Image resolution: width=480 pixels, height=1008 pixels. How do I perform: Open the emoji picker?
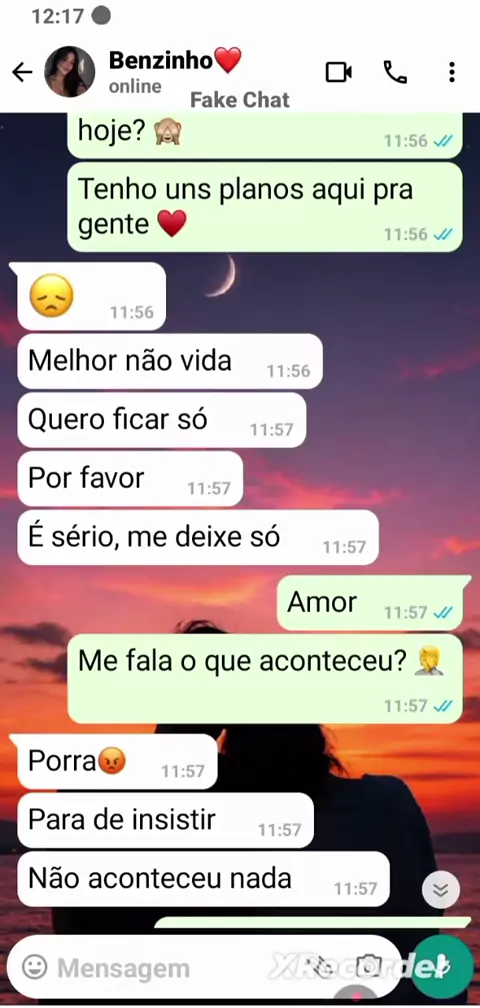(x=34, y=966)
